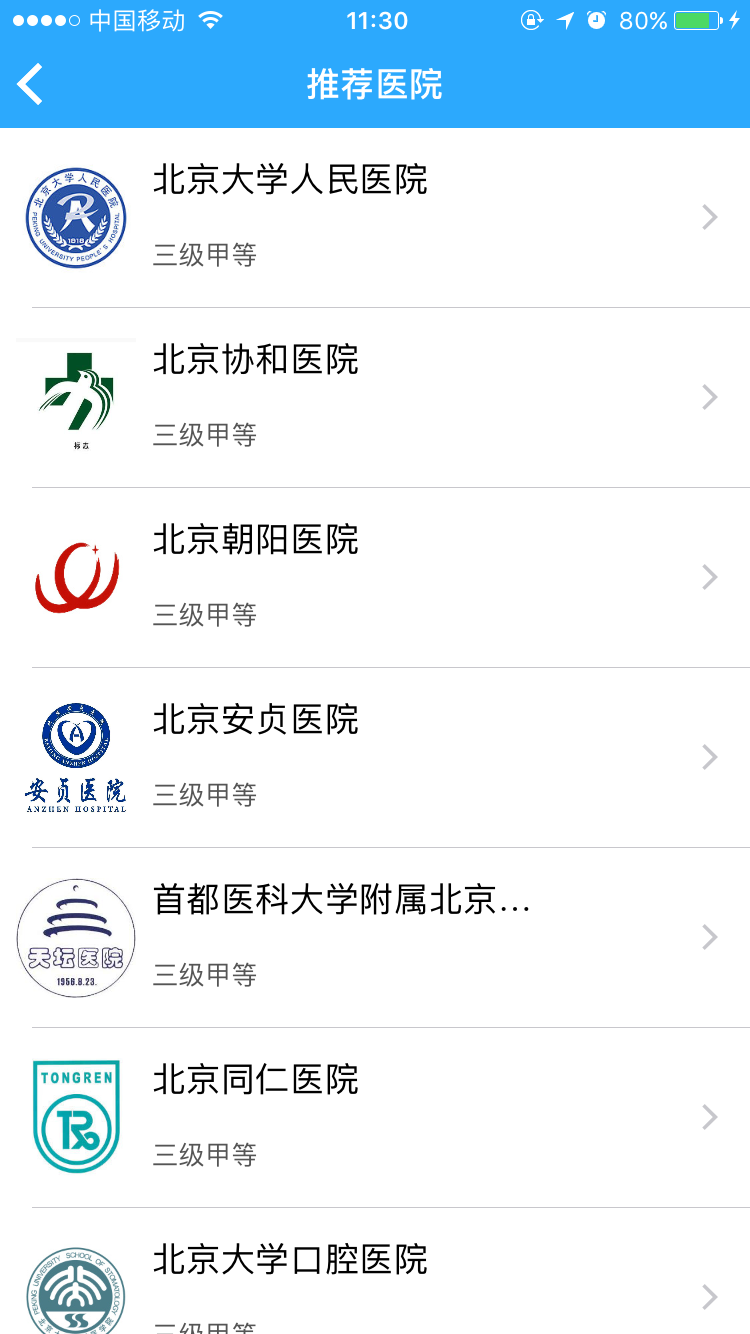Open 首都医科大学附属北京… hospital row
The image size is (750, 1334).
[x=375, y=937]
